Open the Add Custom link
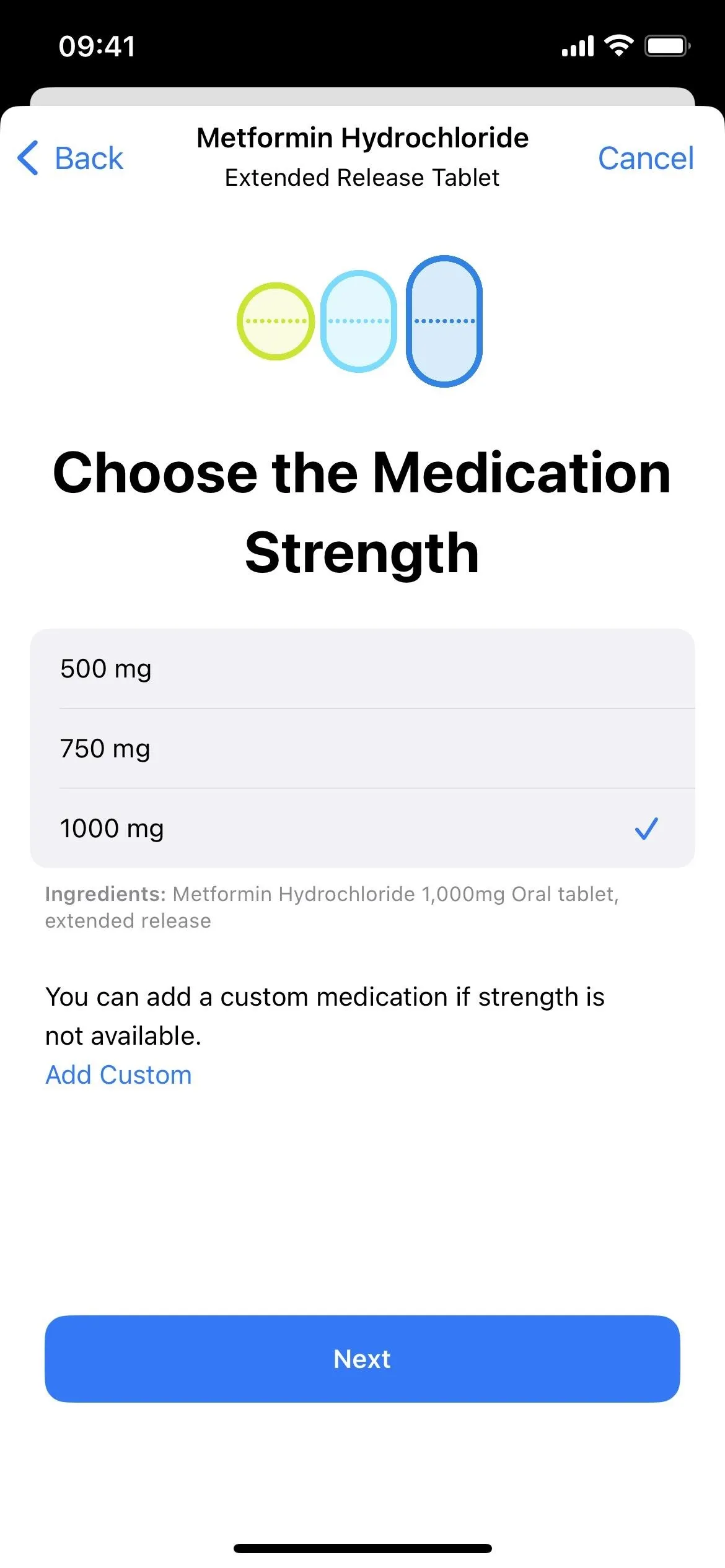Screen dimensions: 725x1568 click(x=119, y=1075)
